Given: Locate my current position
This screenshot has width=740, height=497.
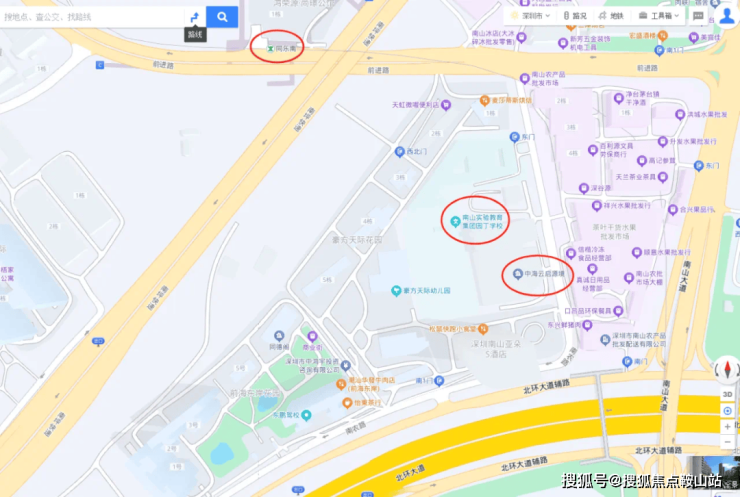Looking at the screenshot, I should pyautogui.click(x=728, y=413).
